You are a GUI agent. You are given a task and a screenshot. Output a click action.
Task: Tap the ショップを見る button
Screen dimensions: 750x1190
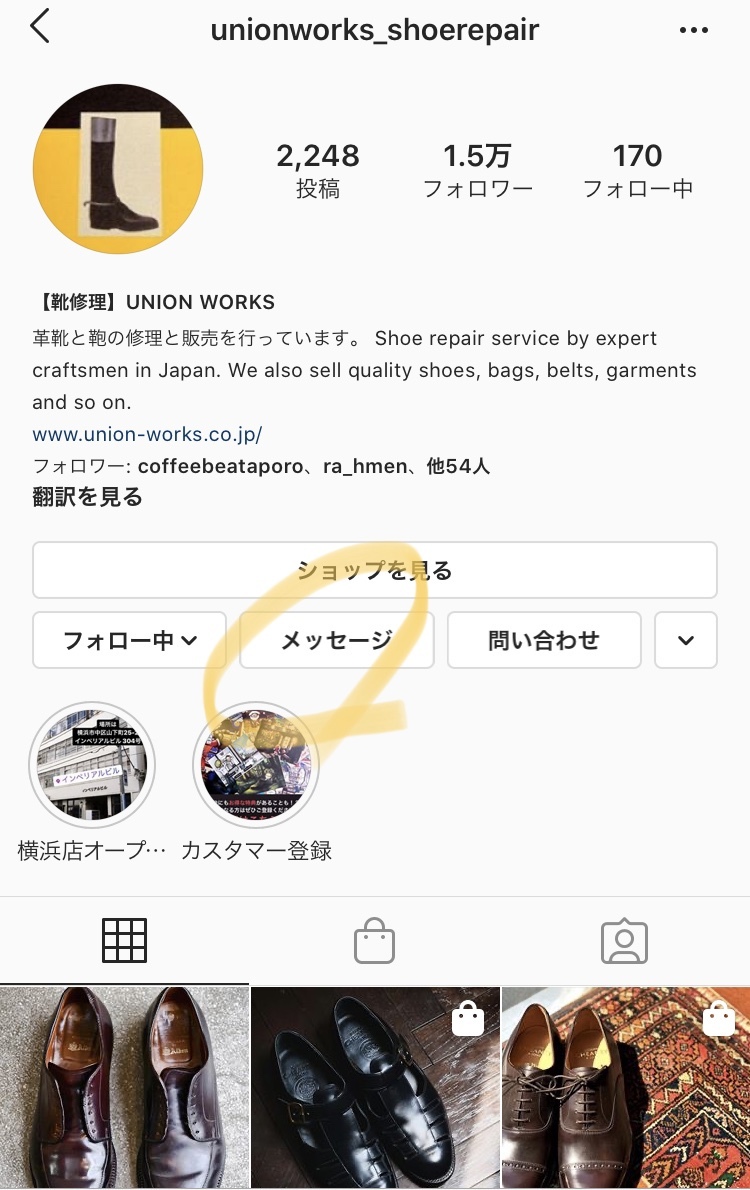tap(375, 571)
